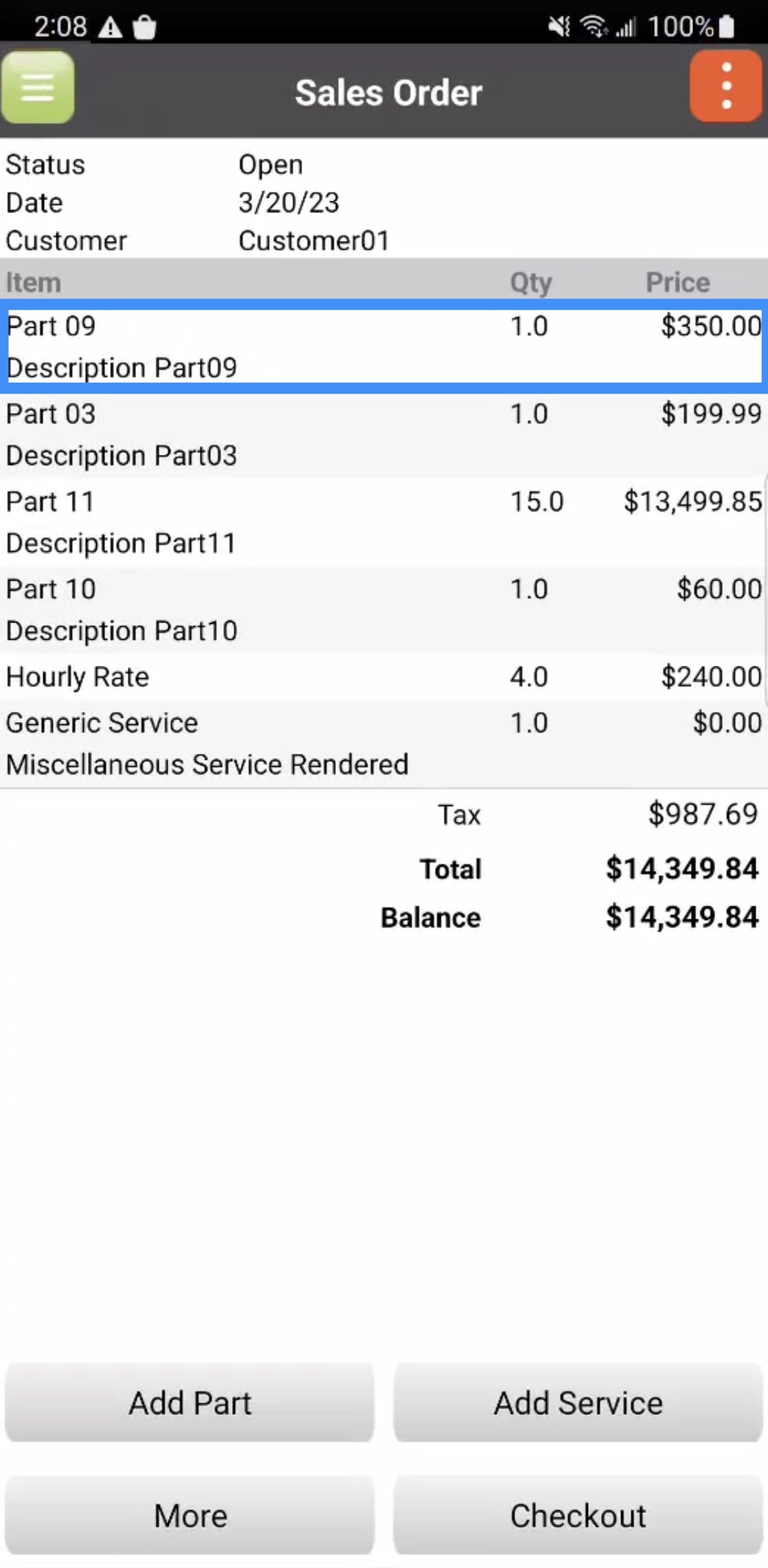Tap the Add Part button
Viewport: 768px width, 1568px height.
pyautogui.click(x=190, y=1402)
